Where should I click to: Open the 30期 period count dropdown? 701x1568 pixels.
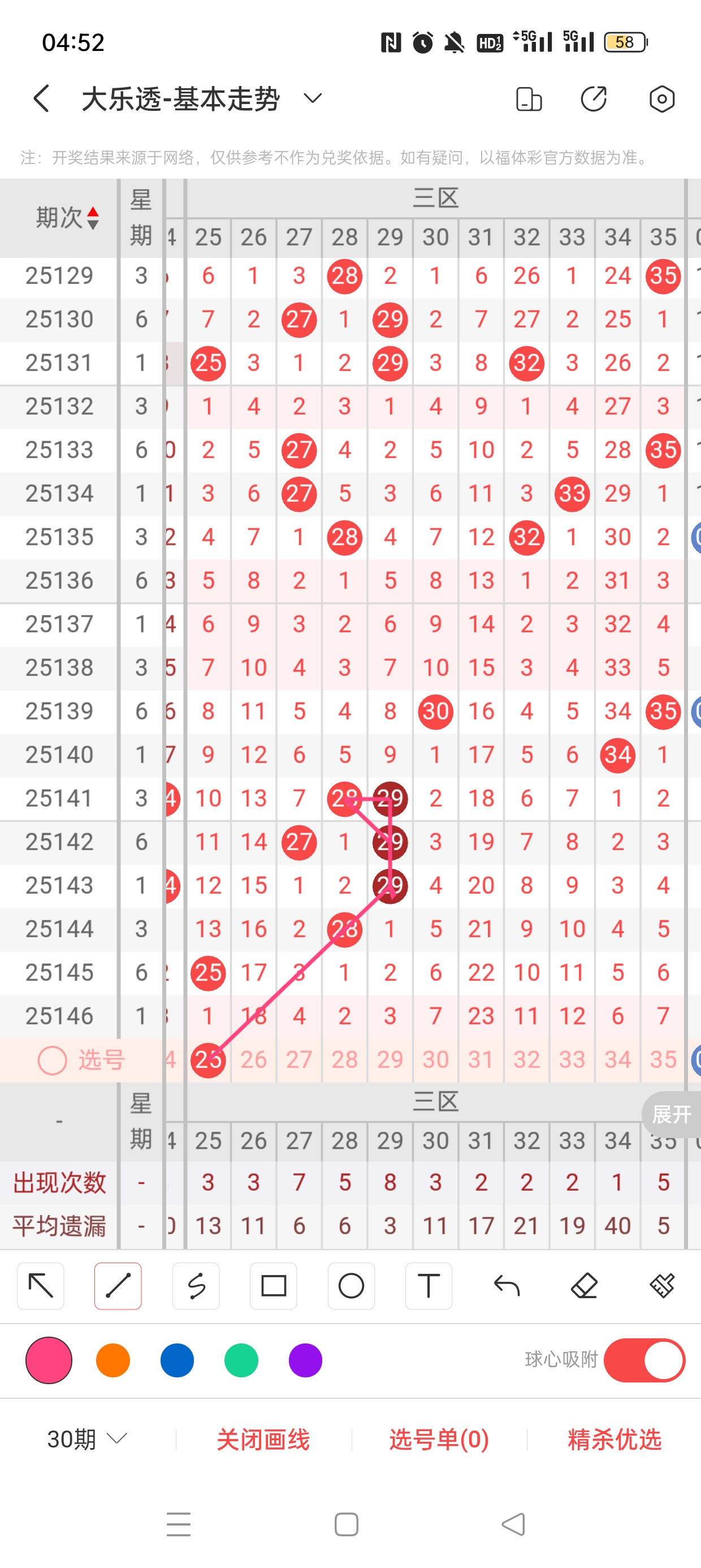[x=86, y=1439]
